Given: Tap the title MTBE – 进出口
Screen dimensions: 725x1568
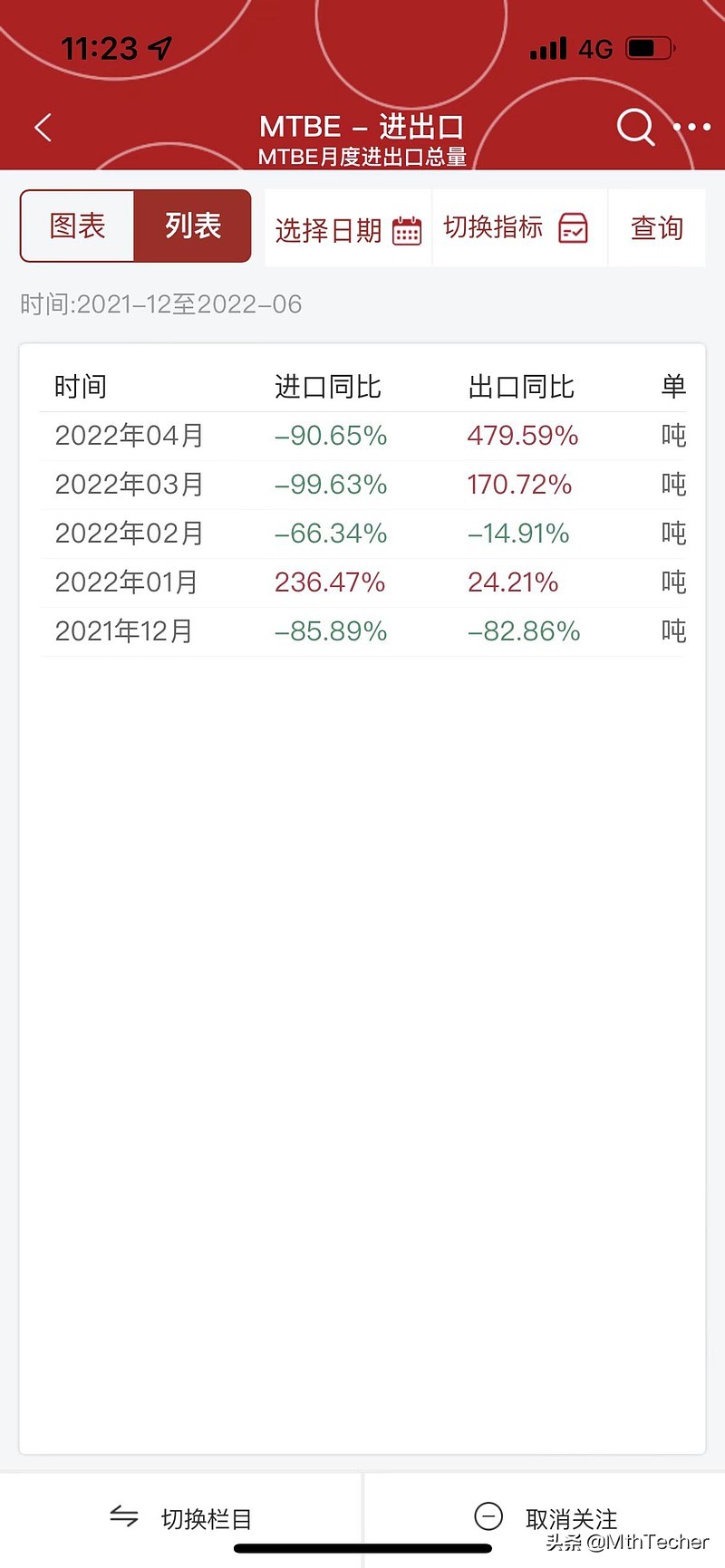Looking at the screenshot, I should [x=363, y=126].
